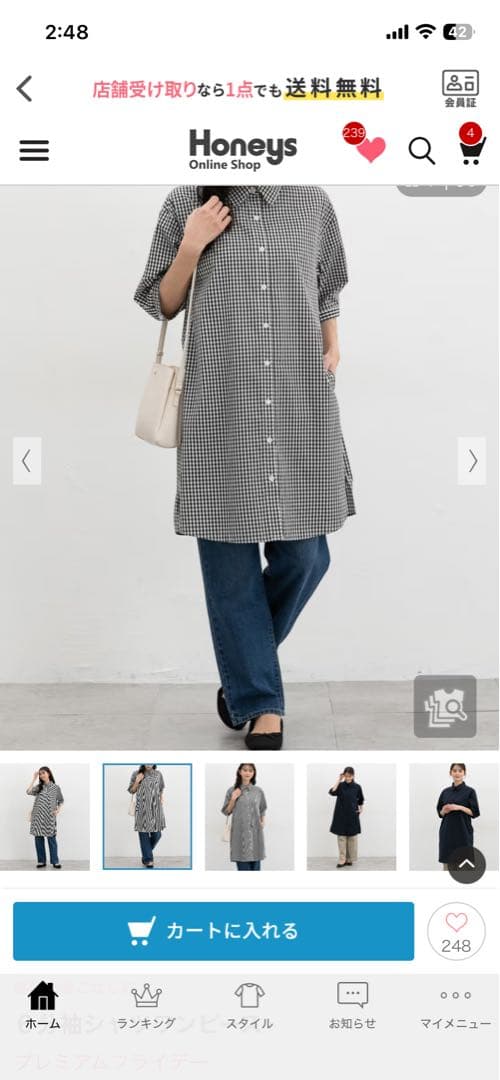Open the search magnifier icon

[x=421, y=151]
